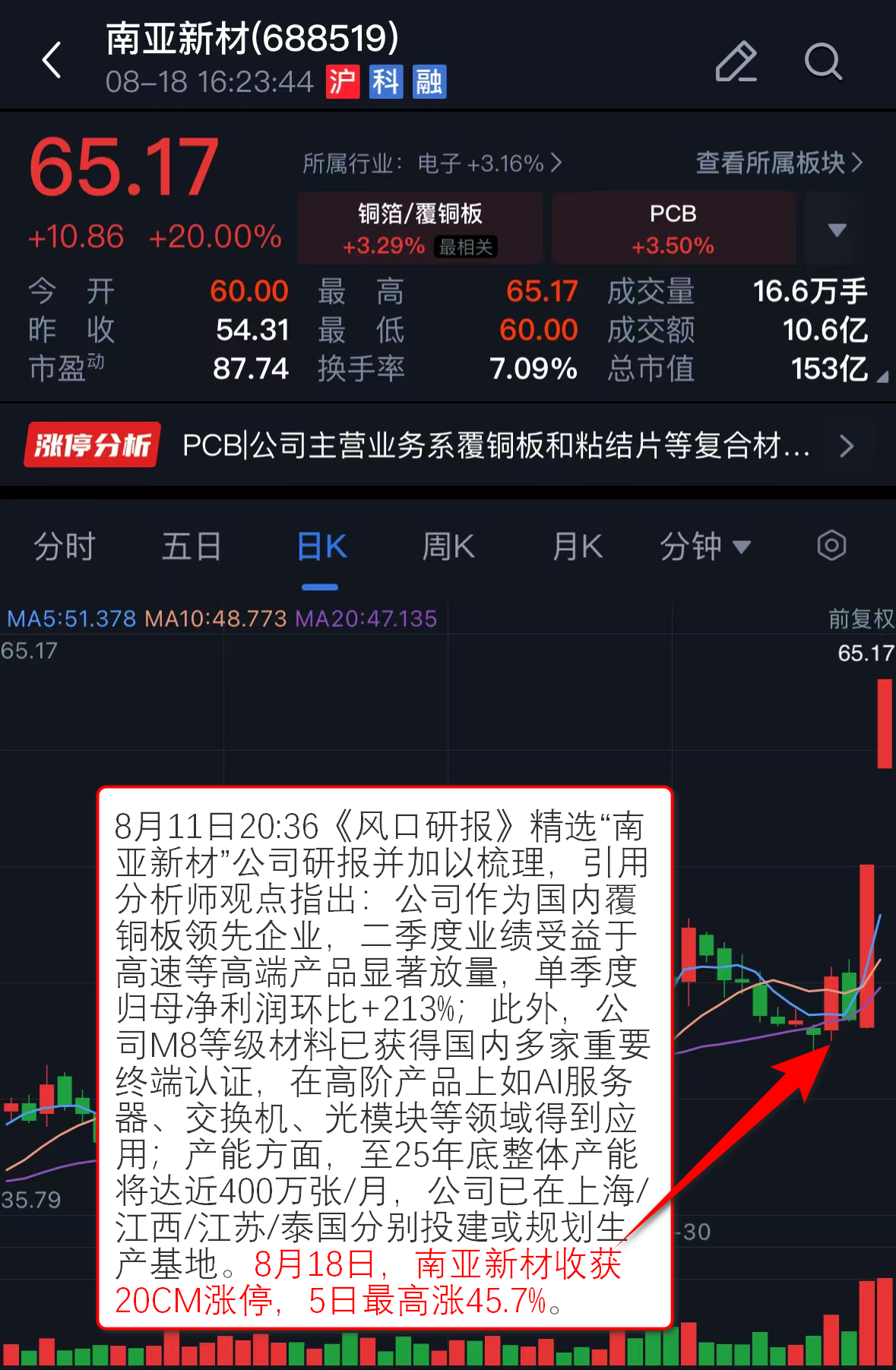Open the 涨停分析 banner

pos(448,445)
